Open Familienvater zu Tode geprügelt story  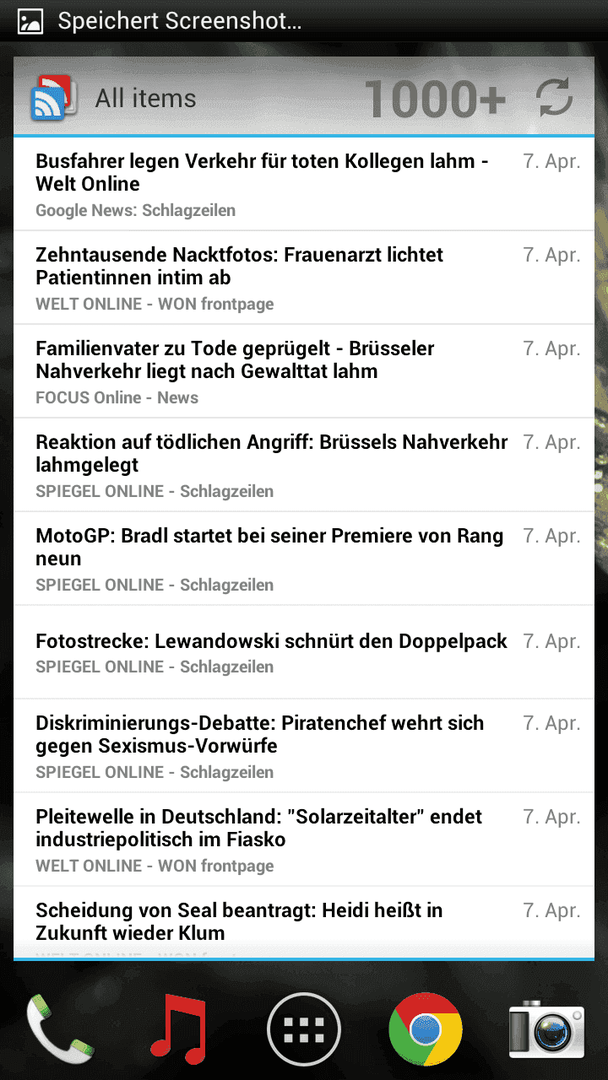click(x=304, y=371)
